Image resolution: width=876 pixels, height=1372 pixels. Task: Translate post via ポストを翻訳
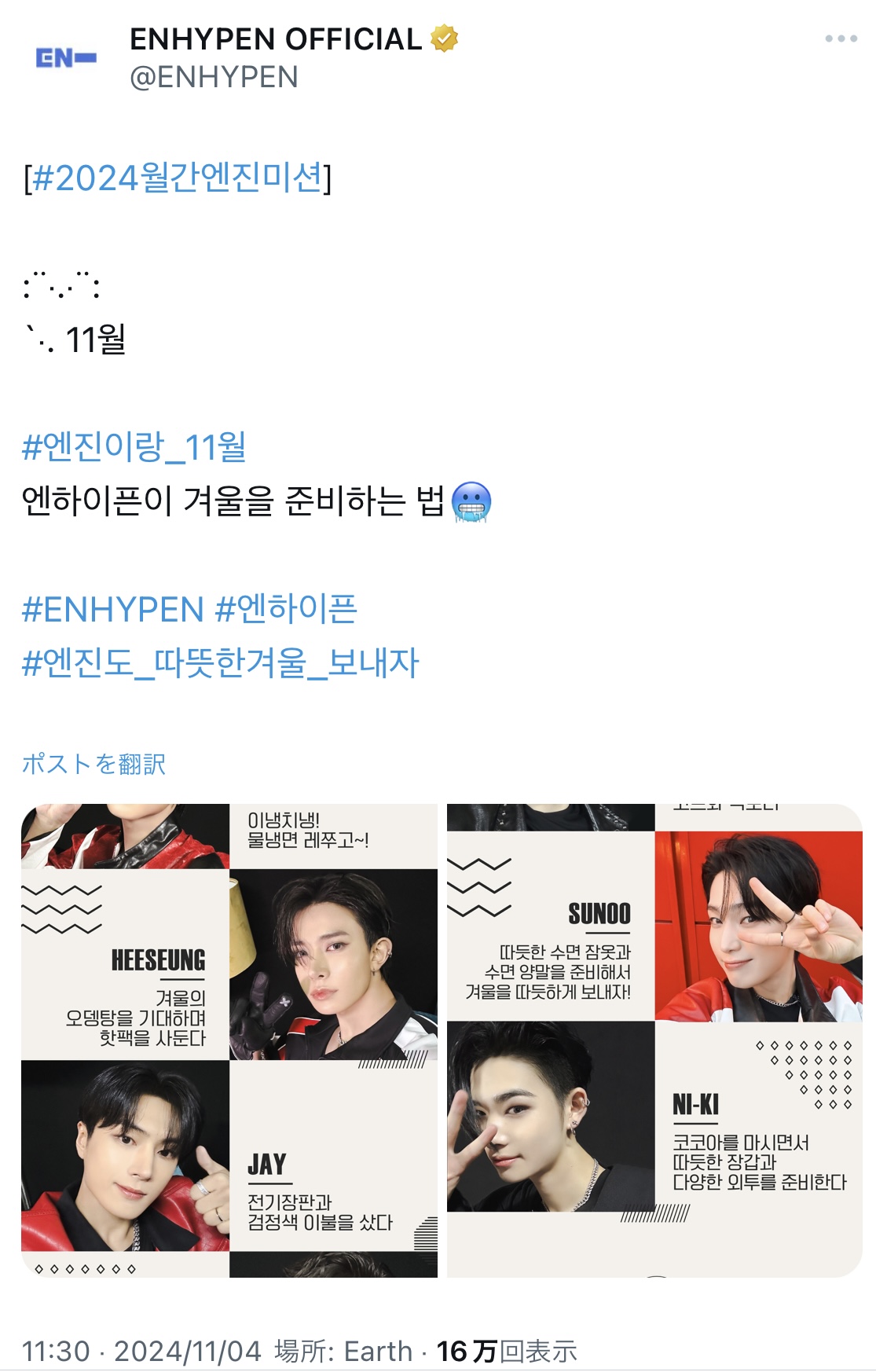pyautogui.click(x=93, y=764)
